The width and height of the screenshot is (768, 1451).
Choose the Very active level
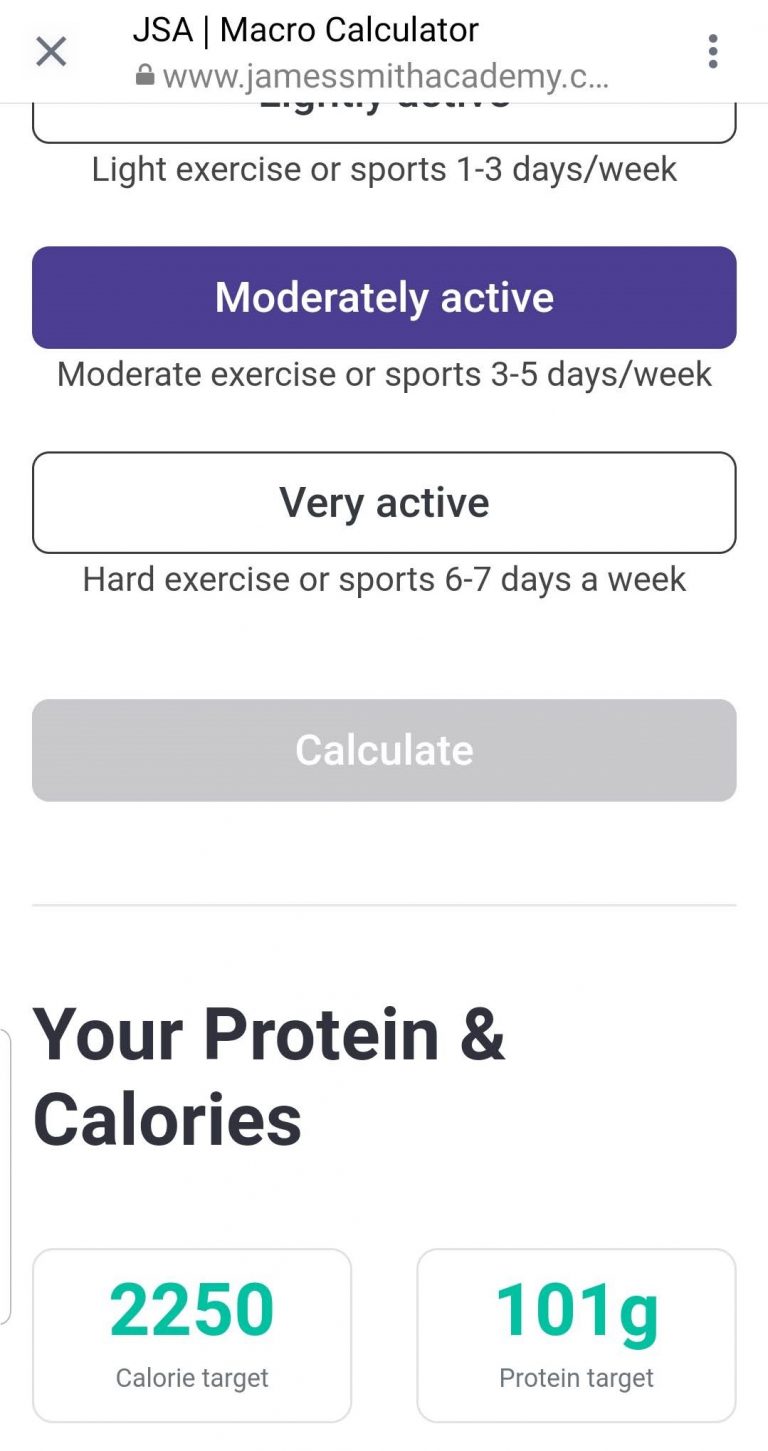(x=384, y=503)
